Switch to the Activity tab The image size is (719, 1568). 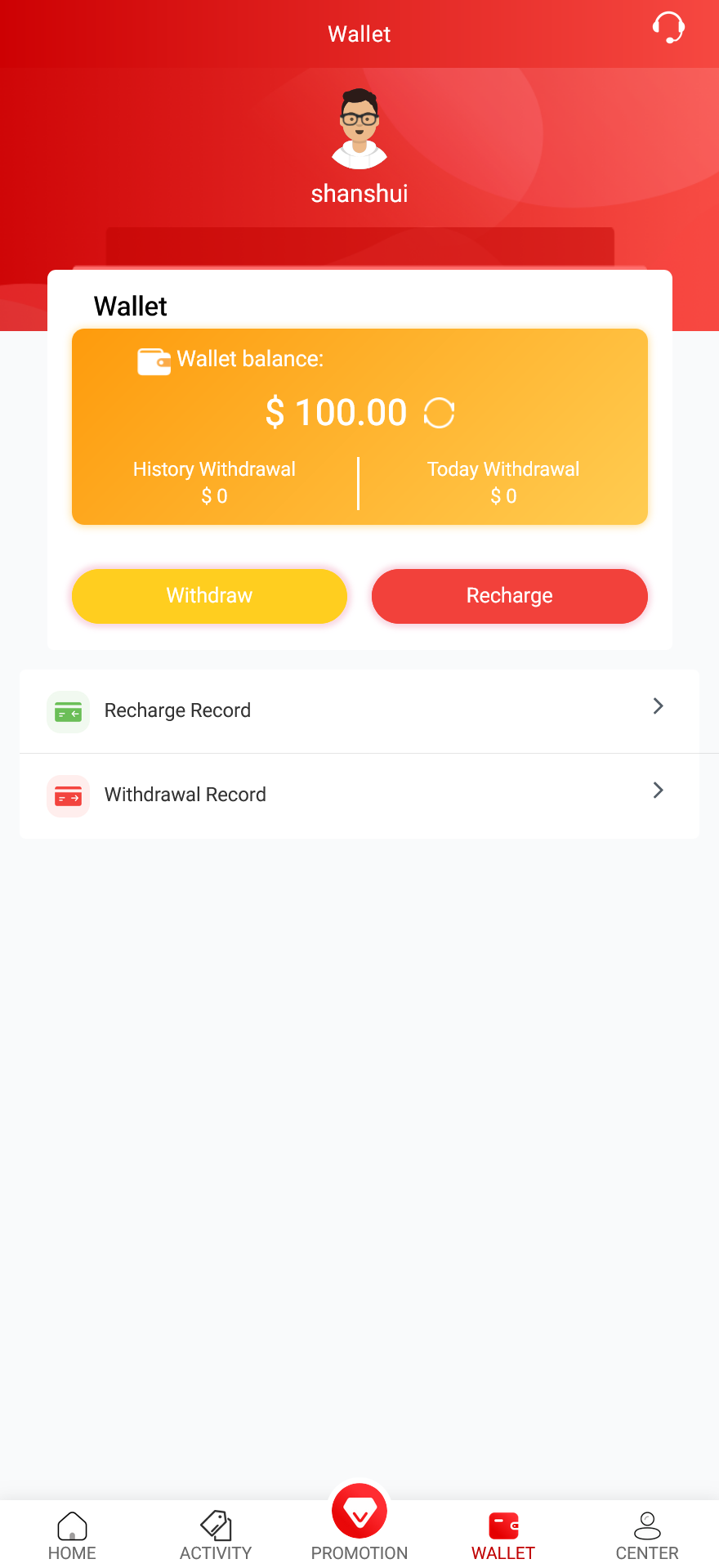click(216, 1534)
